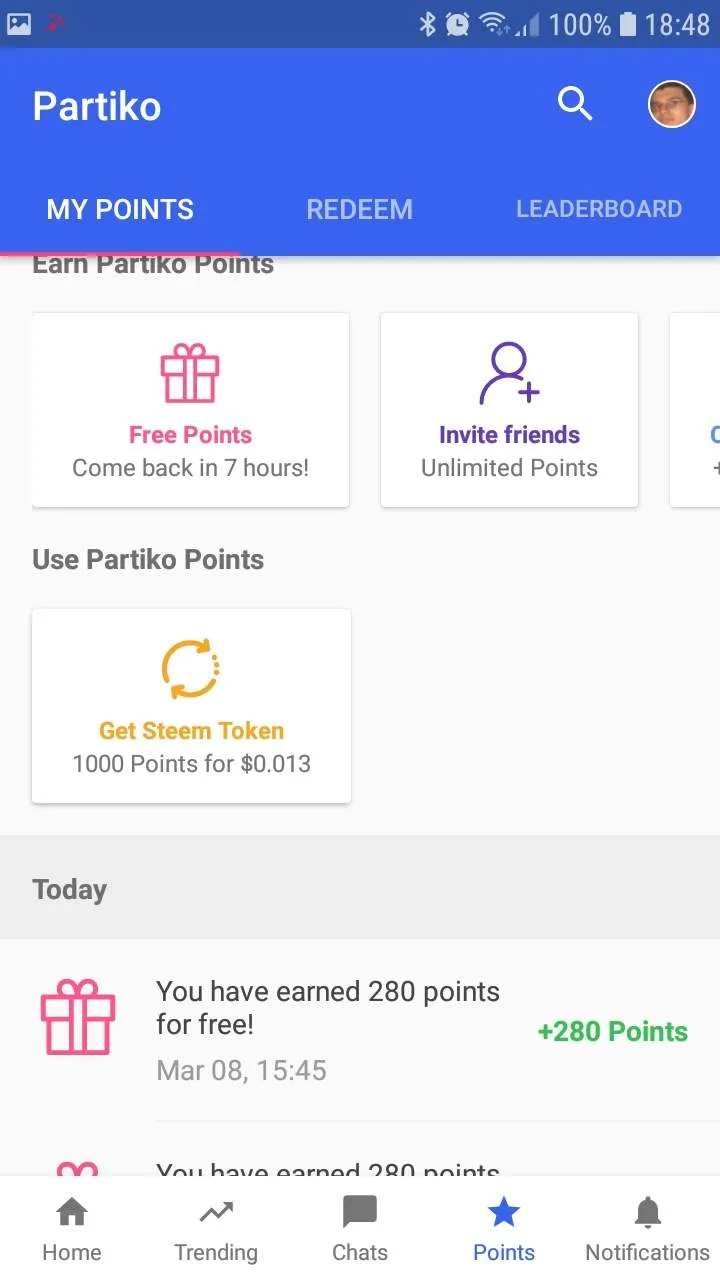The width and height of the screenshot is (720, 1280).
Task: Open the Chats tab in the bottom bar
Action: [x=360, y=1230]
